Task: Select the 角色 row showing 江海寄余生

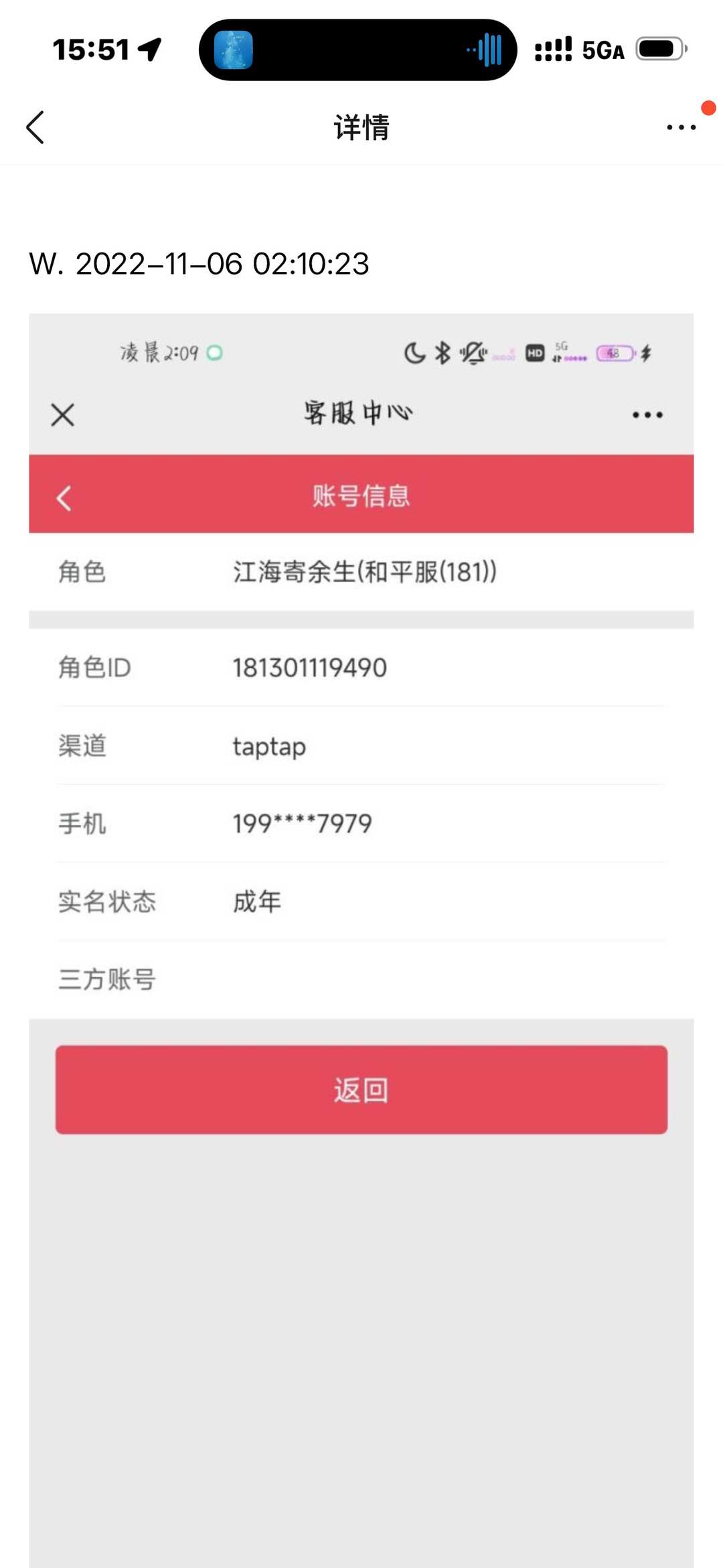Action: click(x=361, y=571)
